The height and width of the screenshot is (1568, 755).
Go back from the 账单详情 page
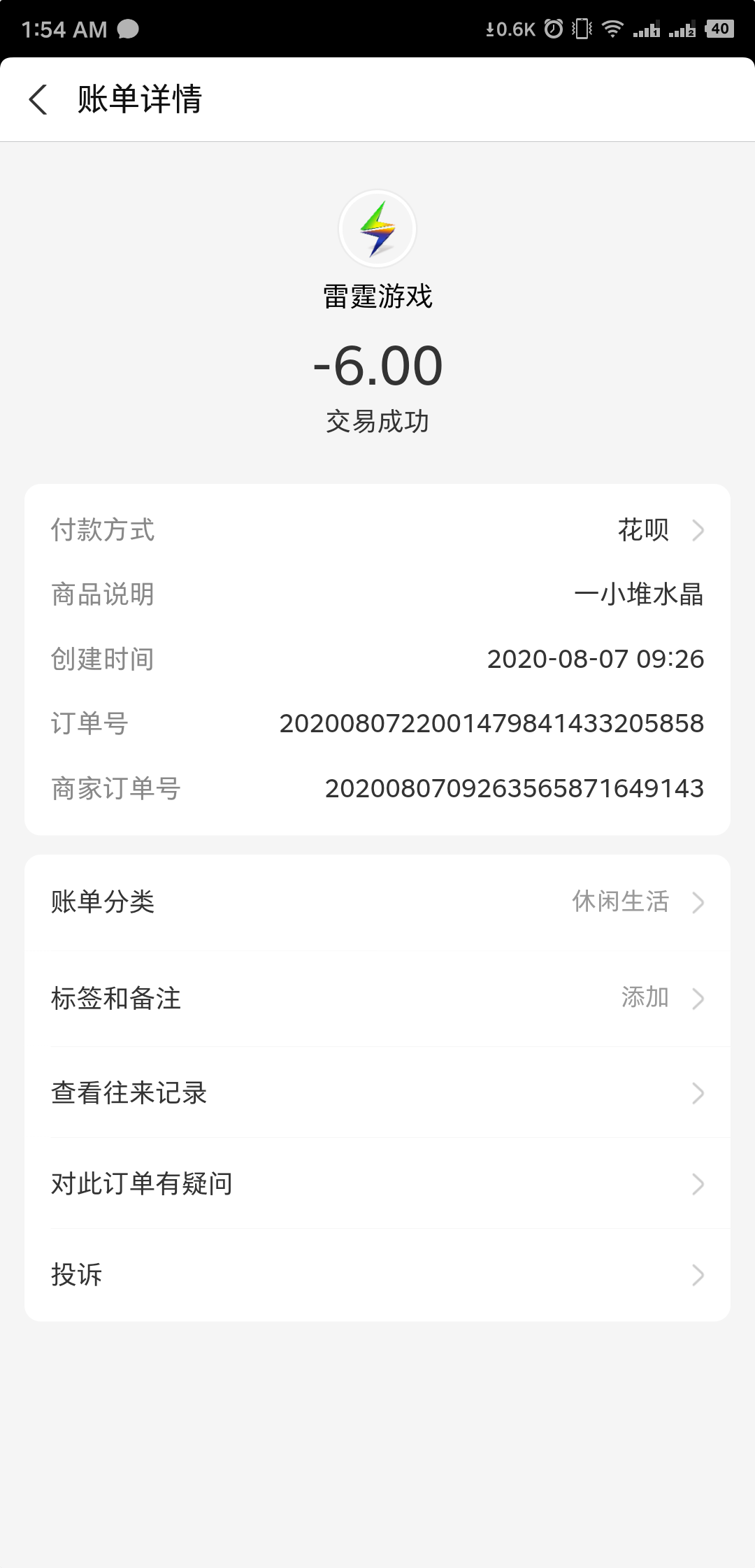click(39, 99)
